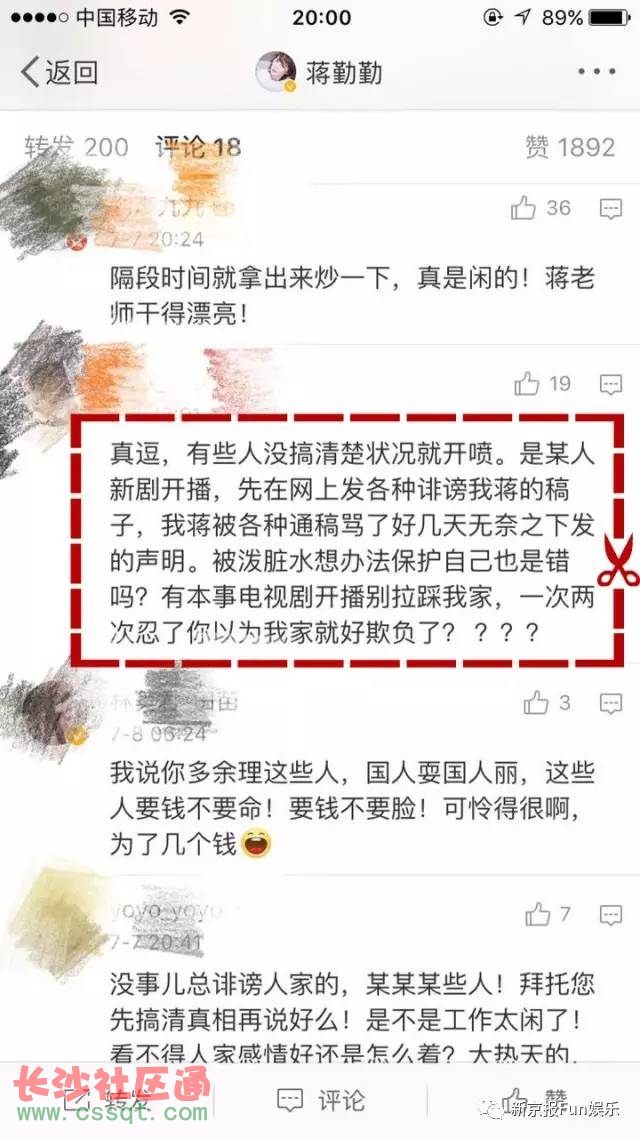Go back with the 返回 arrow
The image size is (640, 1138).
pos(60,71)
